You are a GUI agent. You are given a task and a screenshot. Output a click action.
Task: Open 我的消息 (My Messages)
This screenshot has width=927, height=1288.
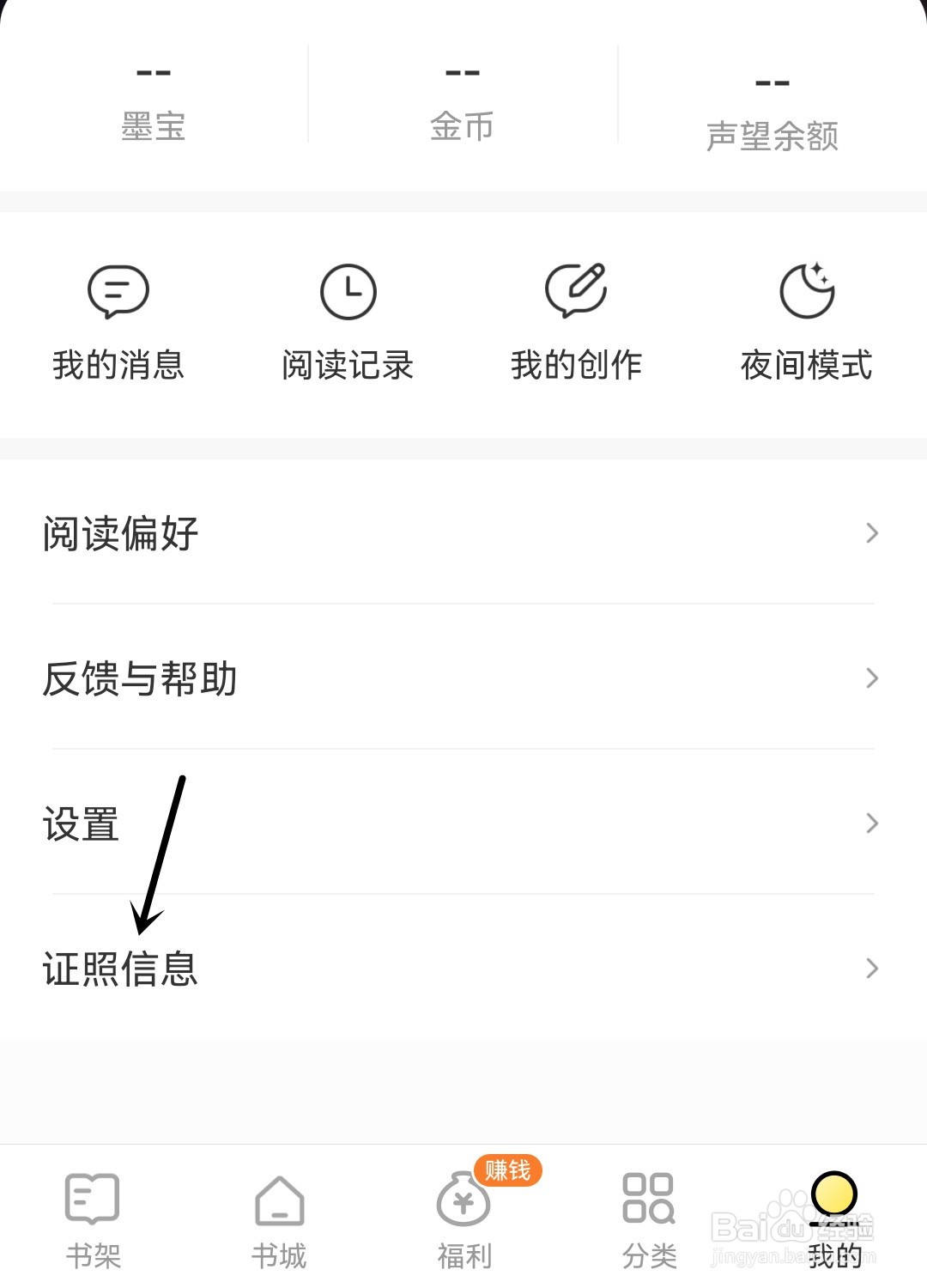click(x=118, y=322)
